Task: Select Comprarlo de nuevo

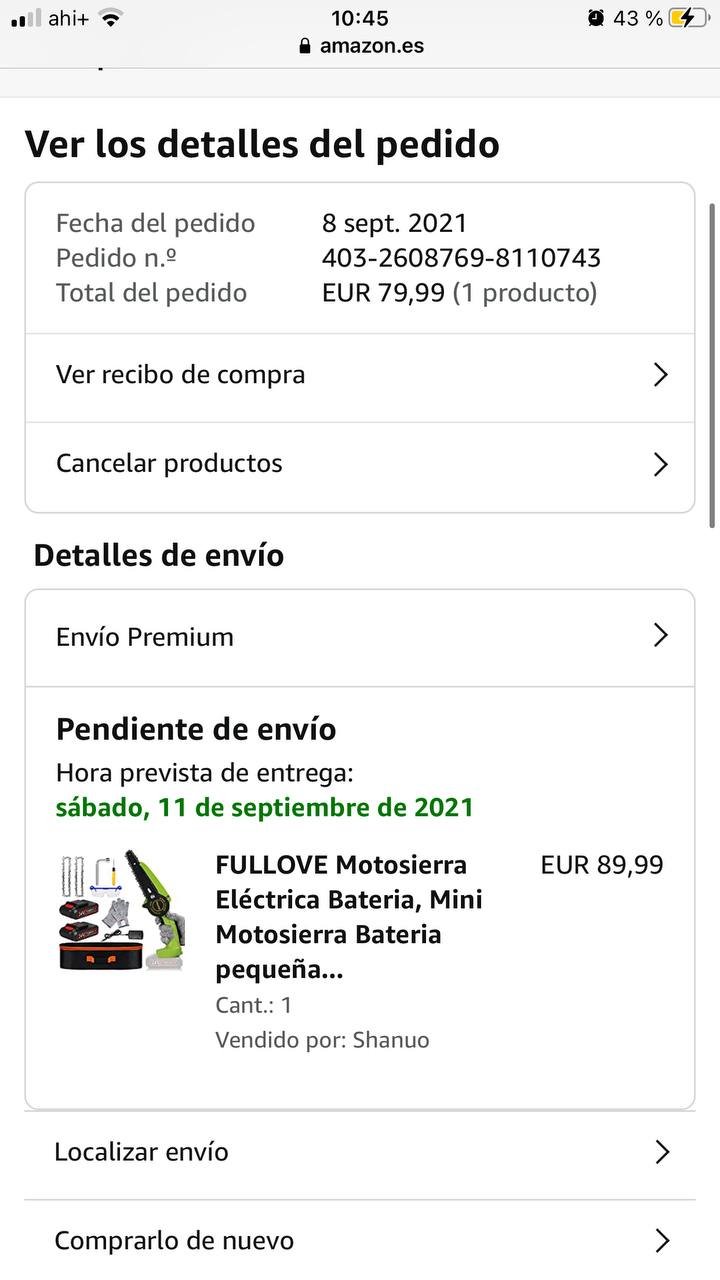Action: [x=359, y=1241]
